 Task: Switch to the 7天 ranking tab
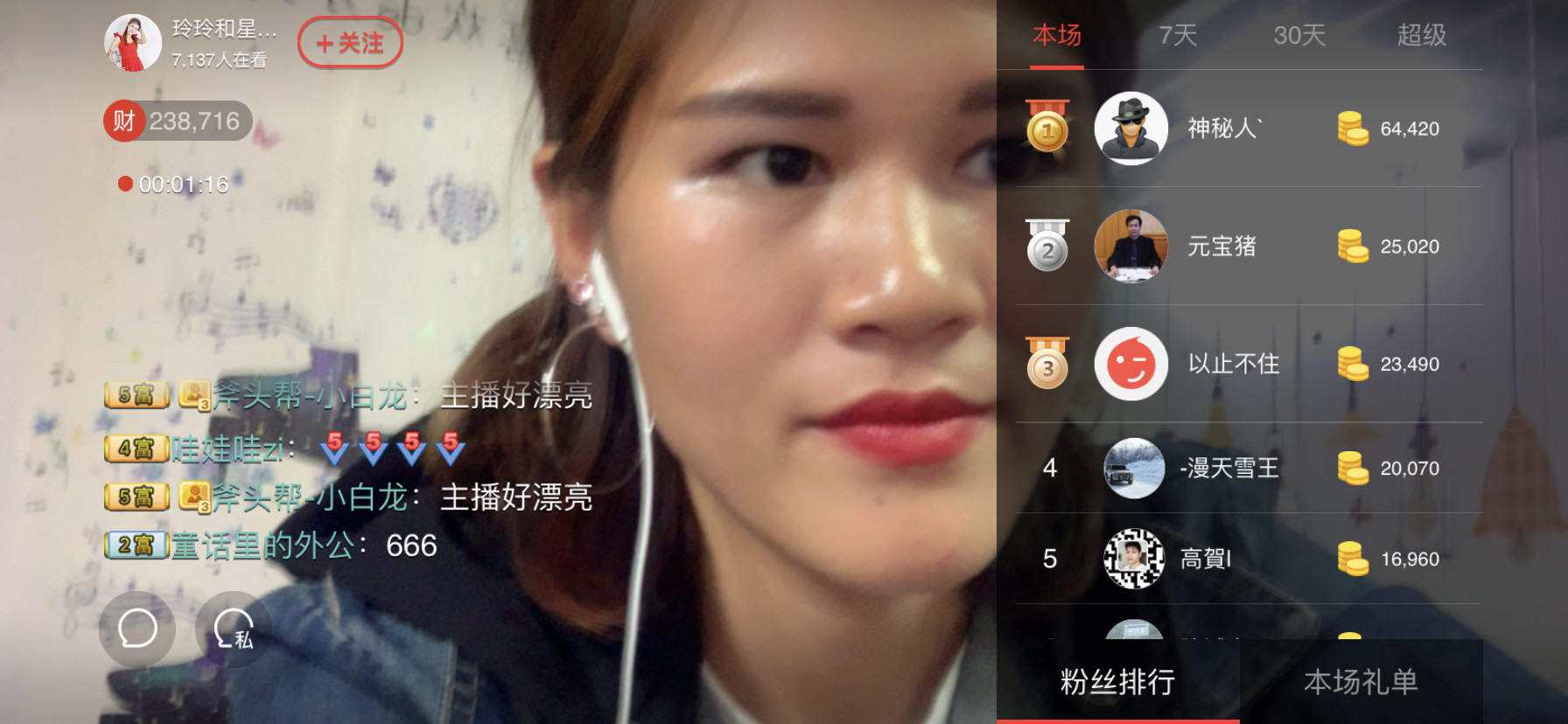1178,36
